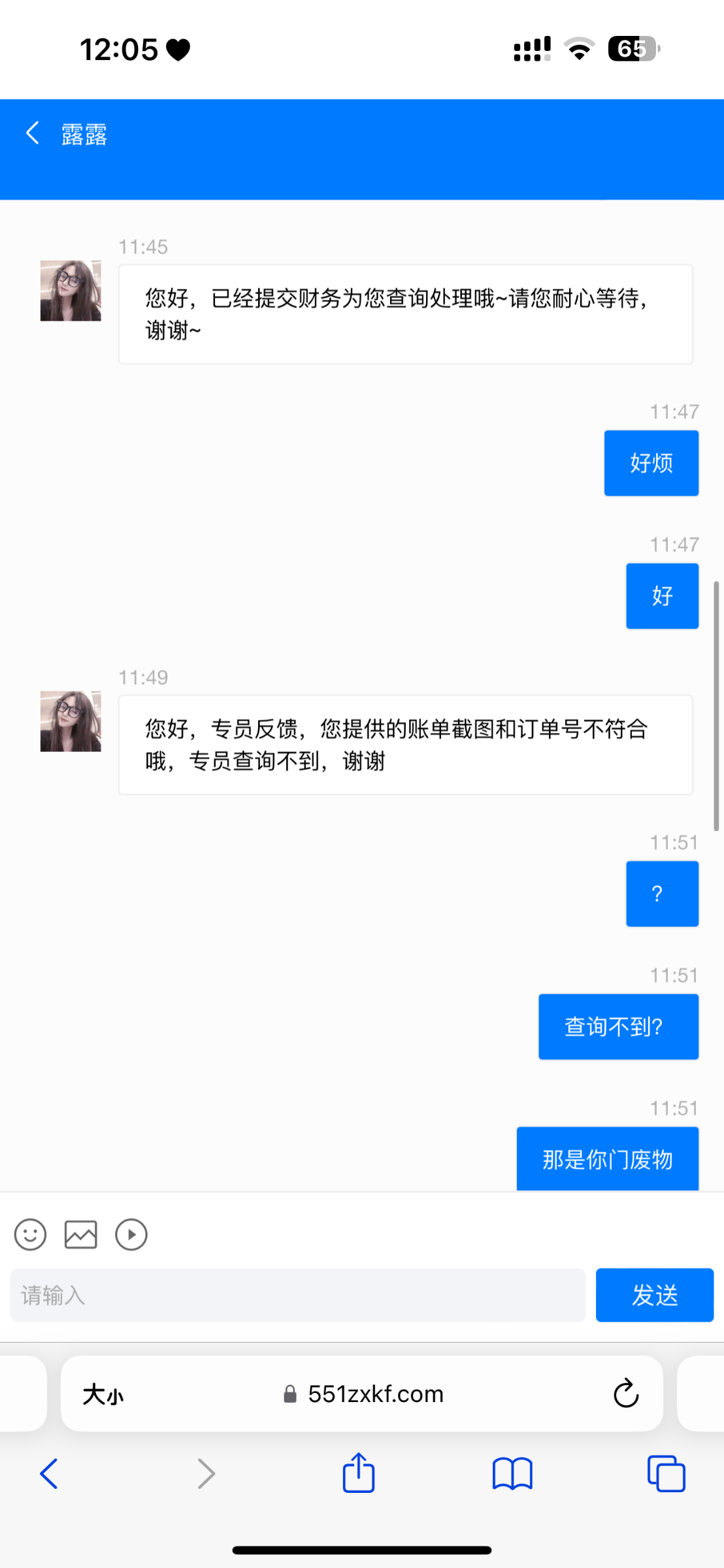Reload the 551zxkf.com page

625,1394
